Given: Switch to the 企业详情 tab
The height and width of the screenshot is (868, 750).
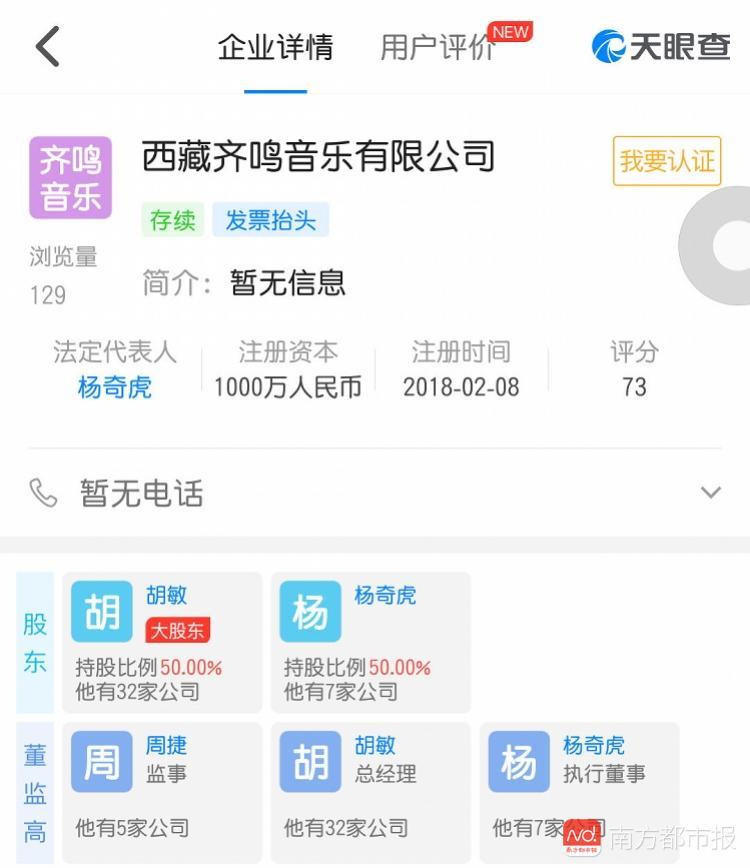Looking at the screenshot, I should 275,48.
